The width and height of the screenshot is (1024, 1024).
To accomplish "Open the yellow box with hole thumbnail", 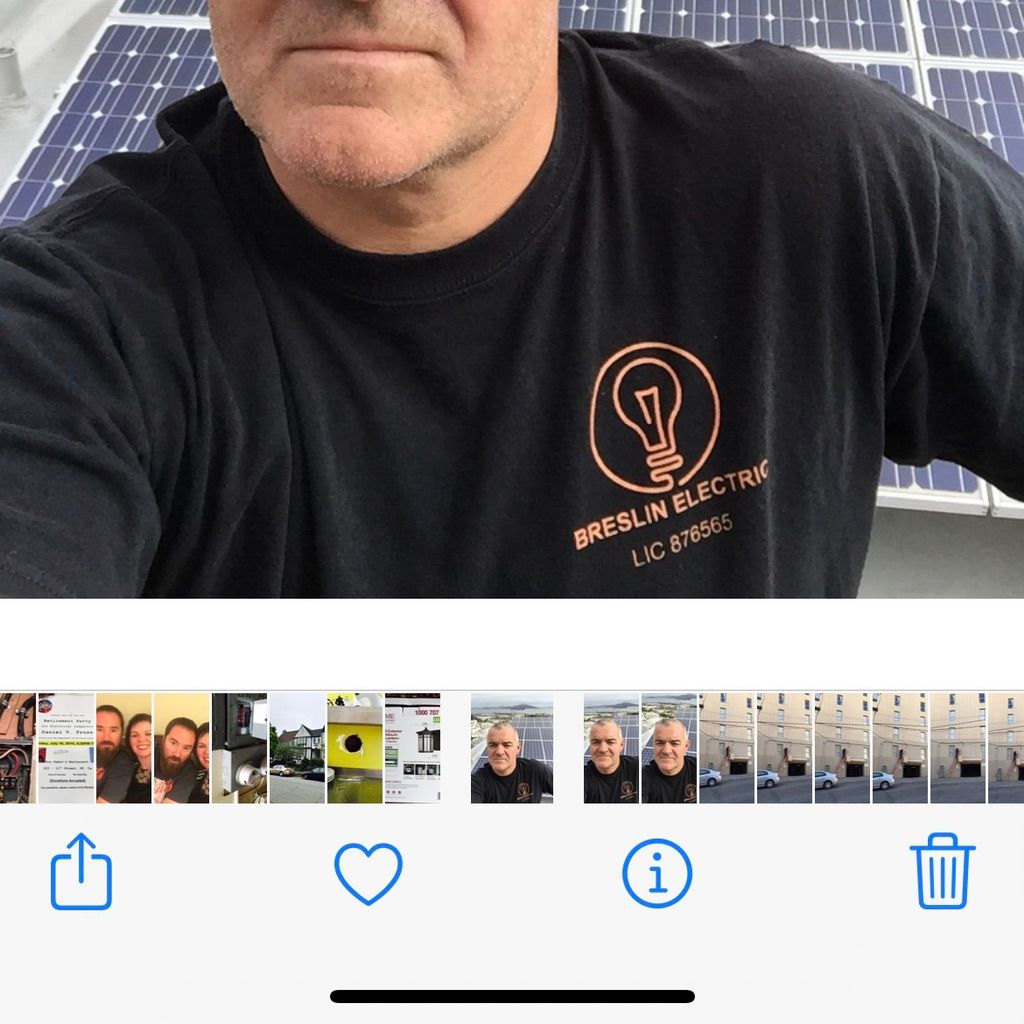I will tap(355, 748).
